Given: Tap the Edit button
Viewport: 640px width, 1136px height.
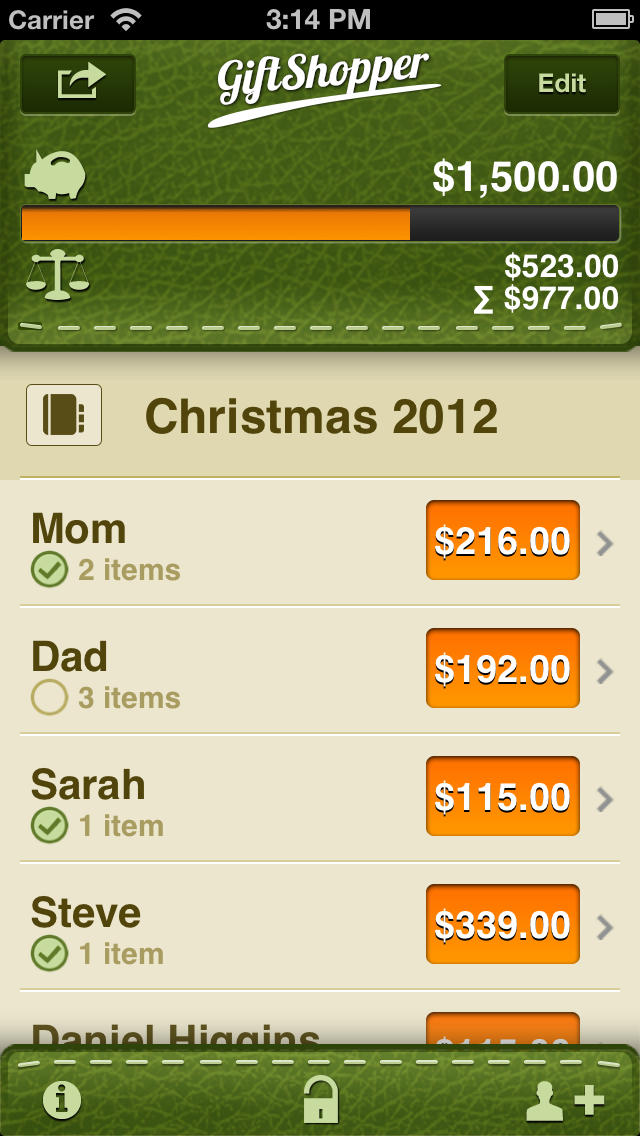Looking at the screenshot, I should pos(562,84).
